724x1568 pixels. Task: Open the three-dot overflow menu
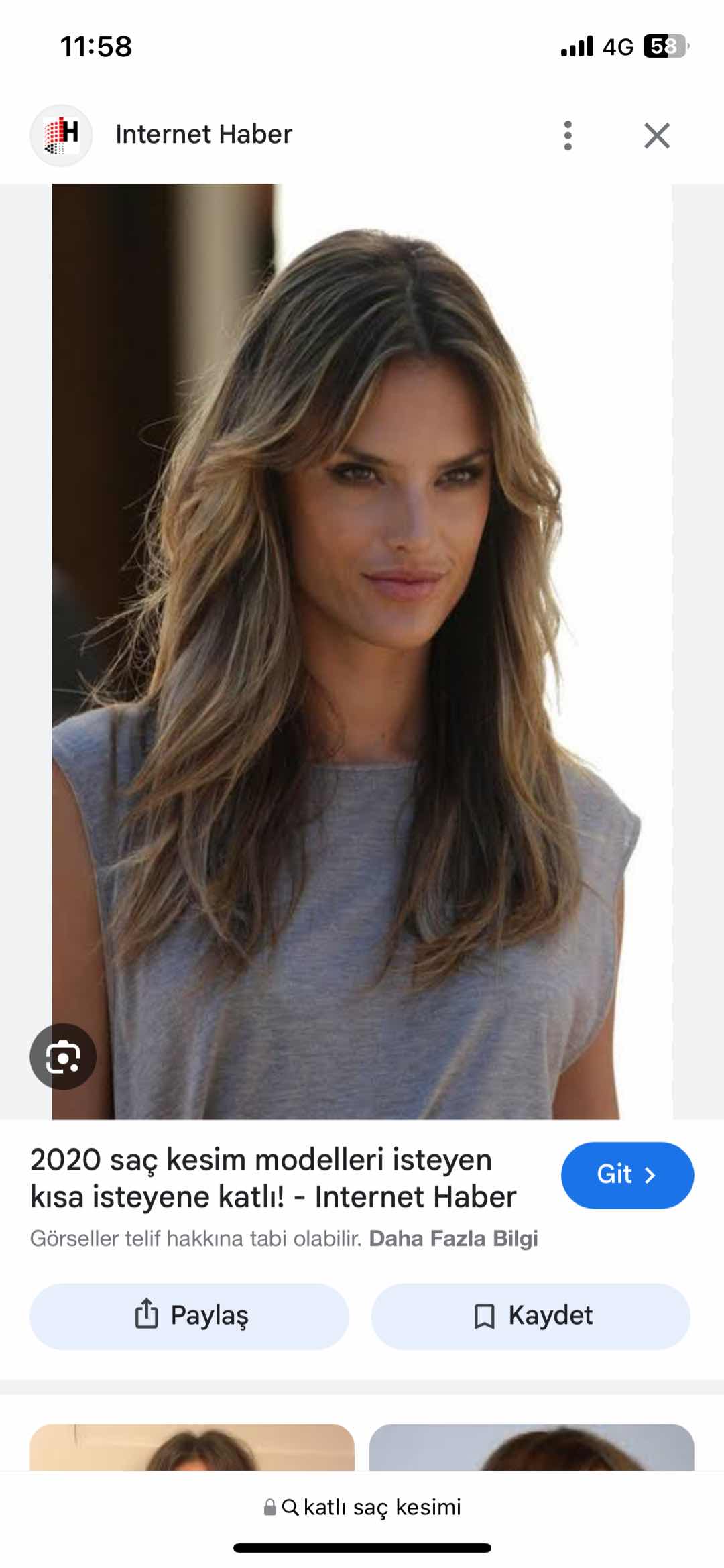tap(568, 135)
